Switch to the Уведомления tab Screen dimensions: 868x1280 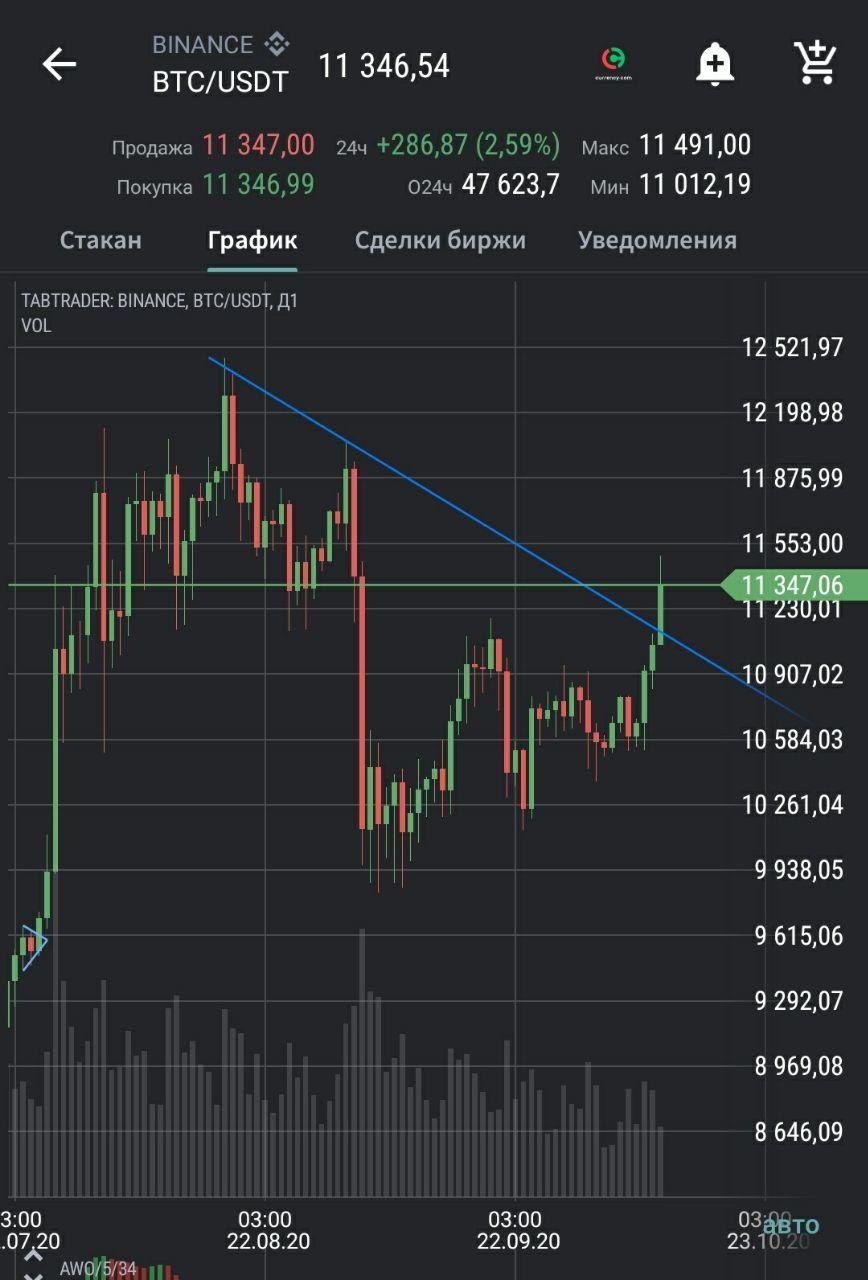[657, 240]
